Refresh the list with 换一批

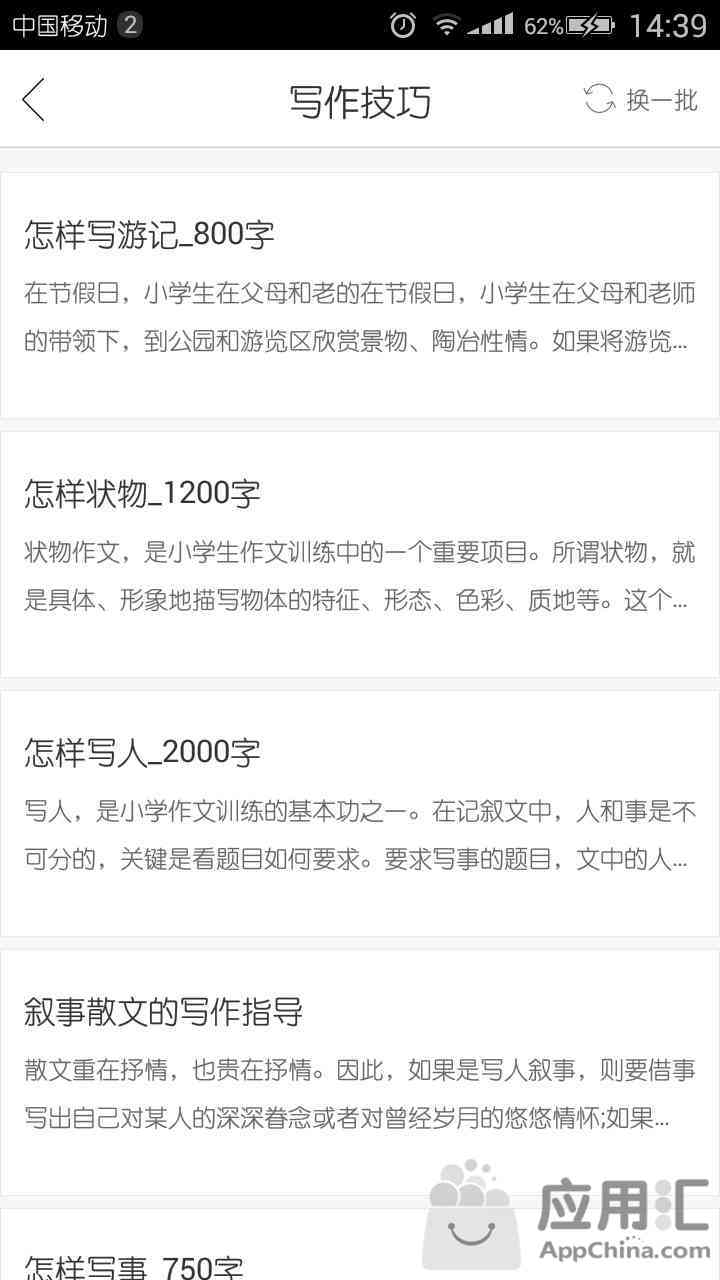pos(641,100)
